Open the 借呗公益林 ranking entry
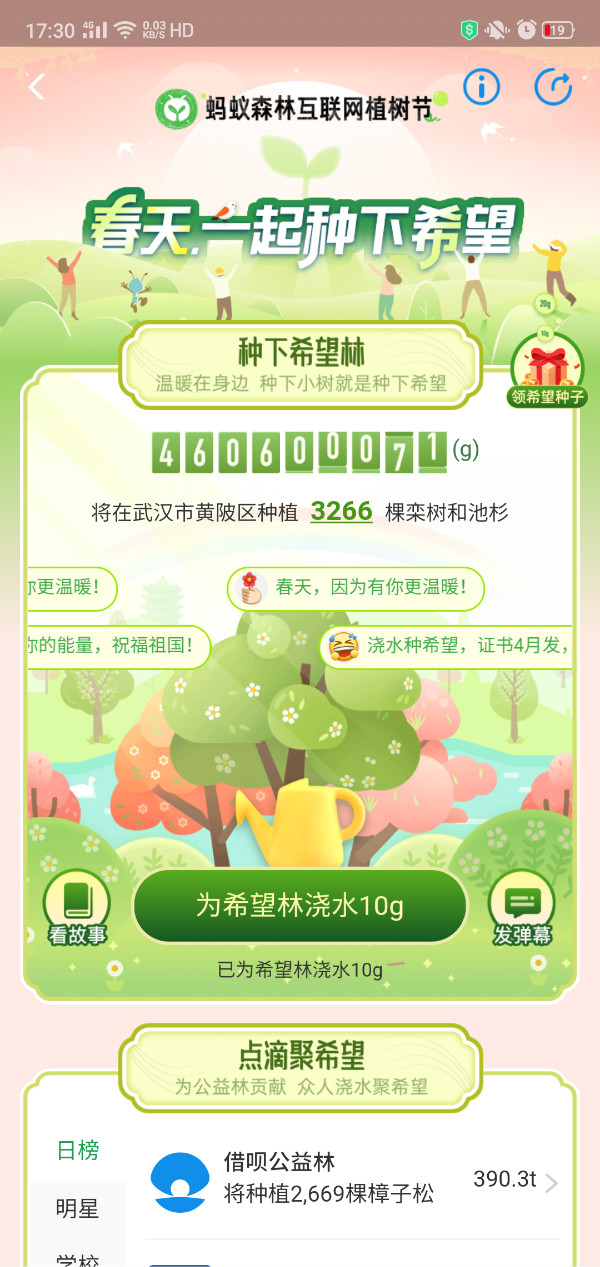600x1267 pixels. 350,1182
